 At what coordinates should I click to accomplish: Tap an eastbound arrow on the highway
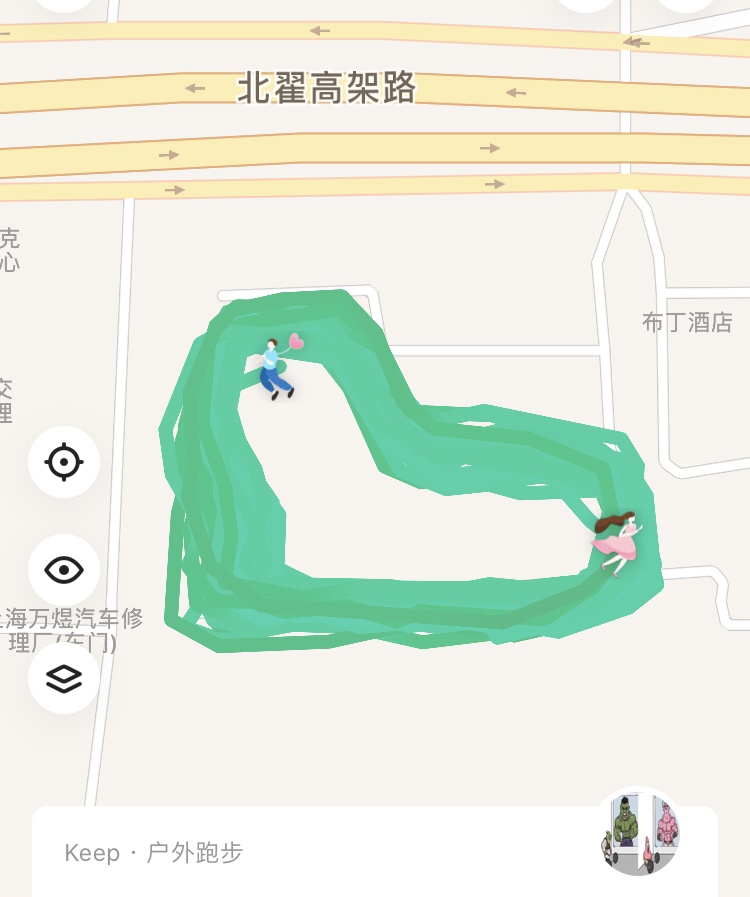[489, 149]
